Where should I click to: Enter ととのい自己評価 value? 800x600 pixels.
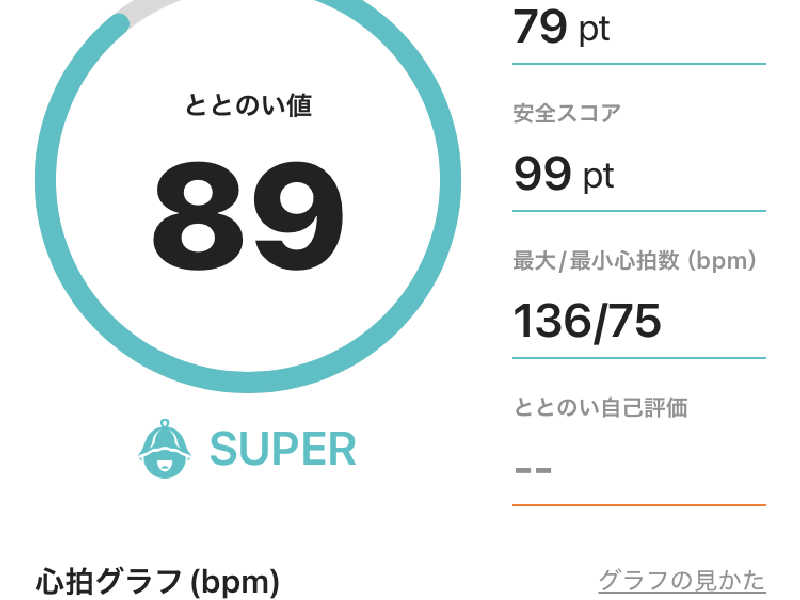638,470
